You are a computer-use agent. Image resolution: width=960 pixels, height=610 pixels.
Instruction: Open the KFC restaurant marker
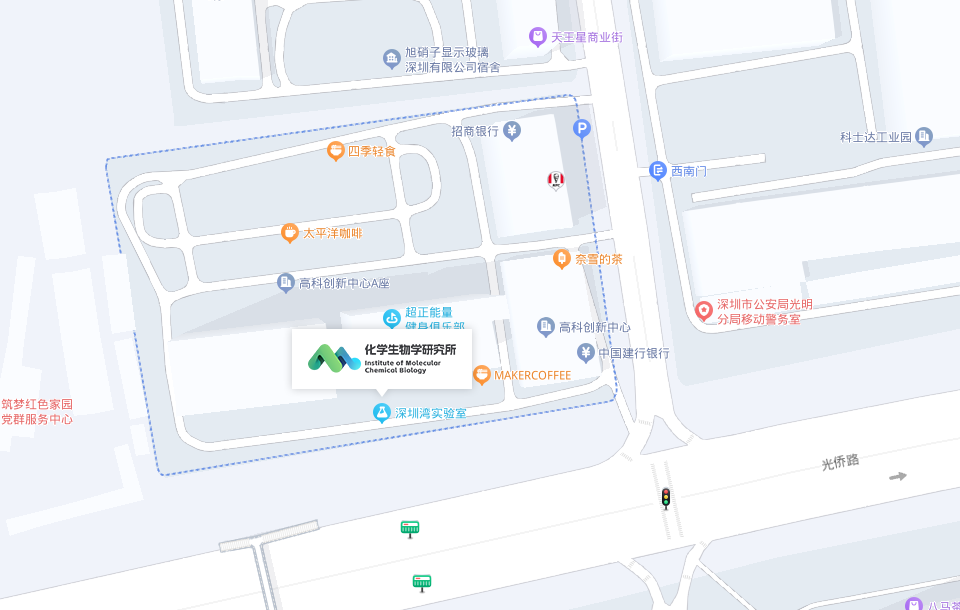point(556,181)
